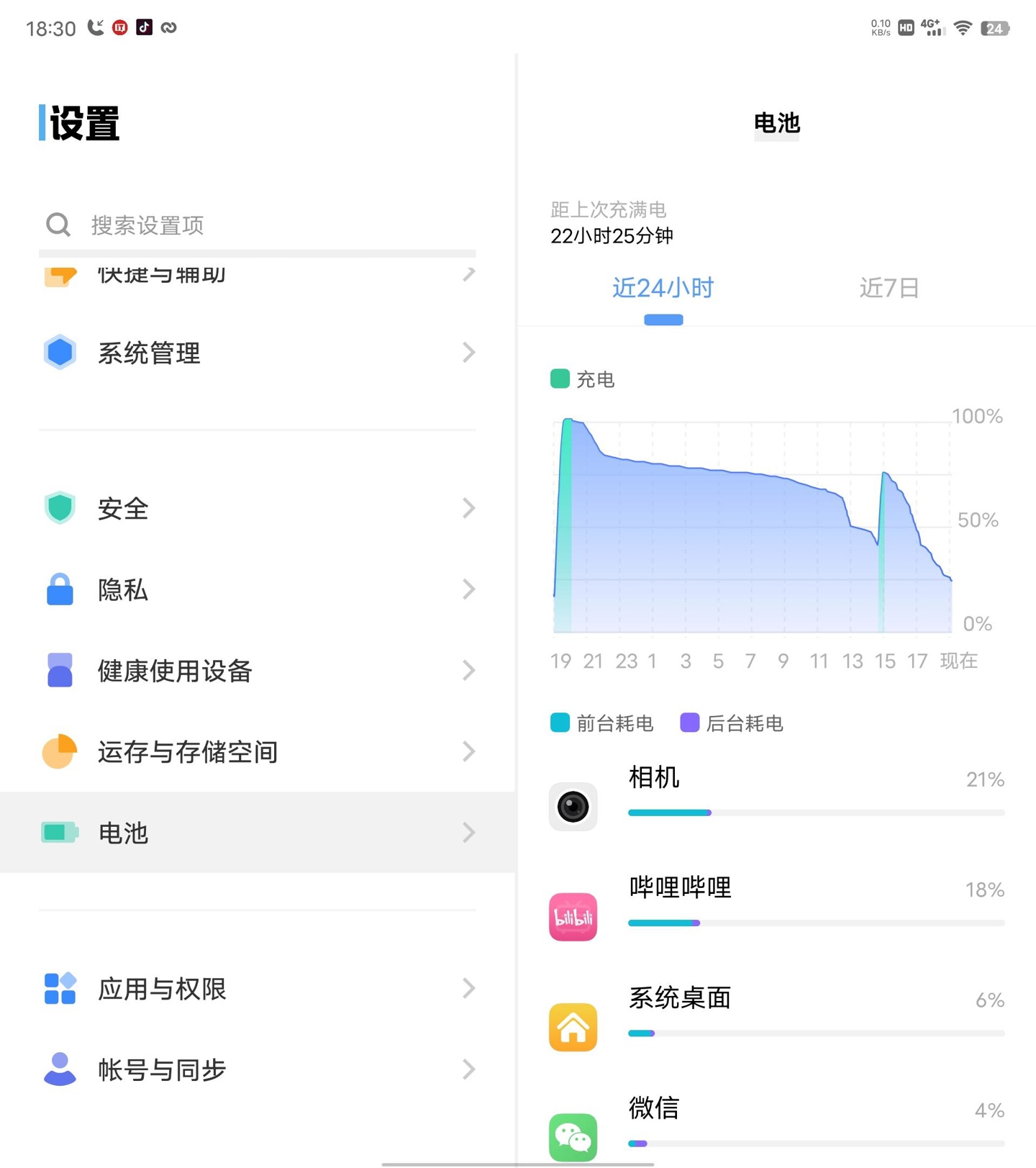Toggle the 充电 charging legend
This screenshot has height=1168, width=1036.
pos(581,379)
